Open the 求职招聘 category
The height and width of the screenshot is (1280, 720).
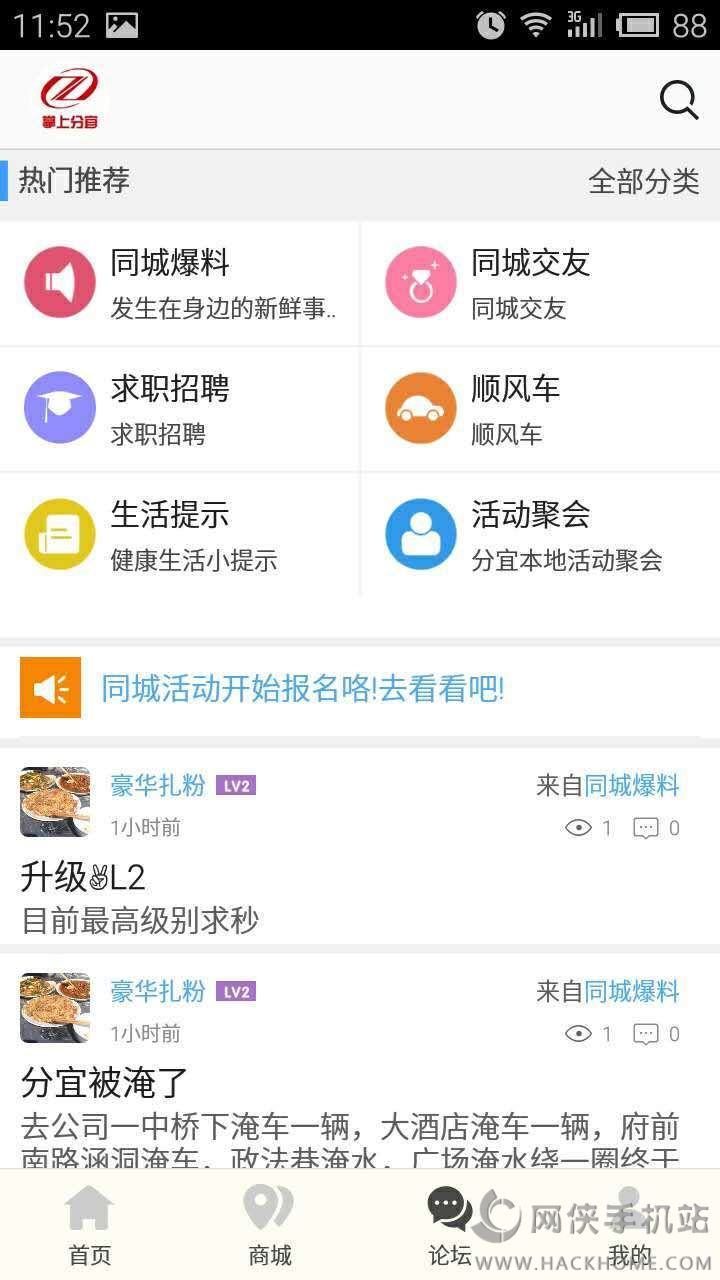click(x=180, y=409)
